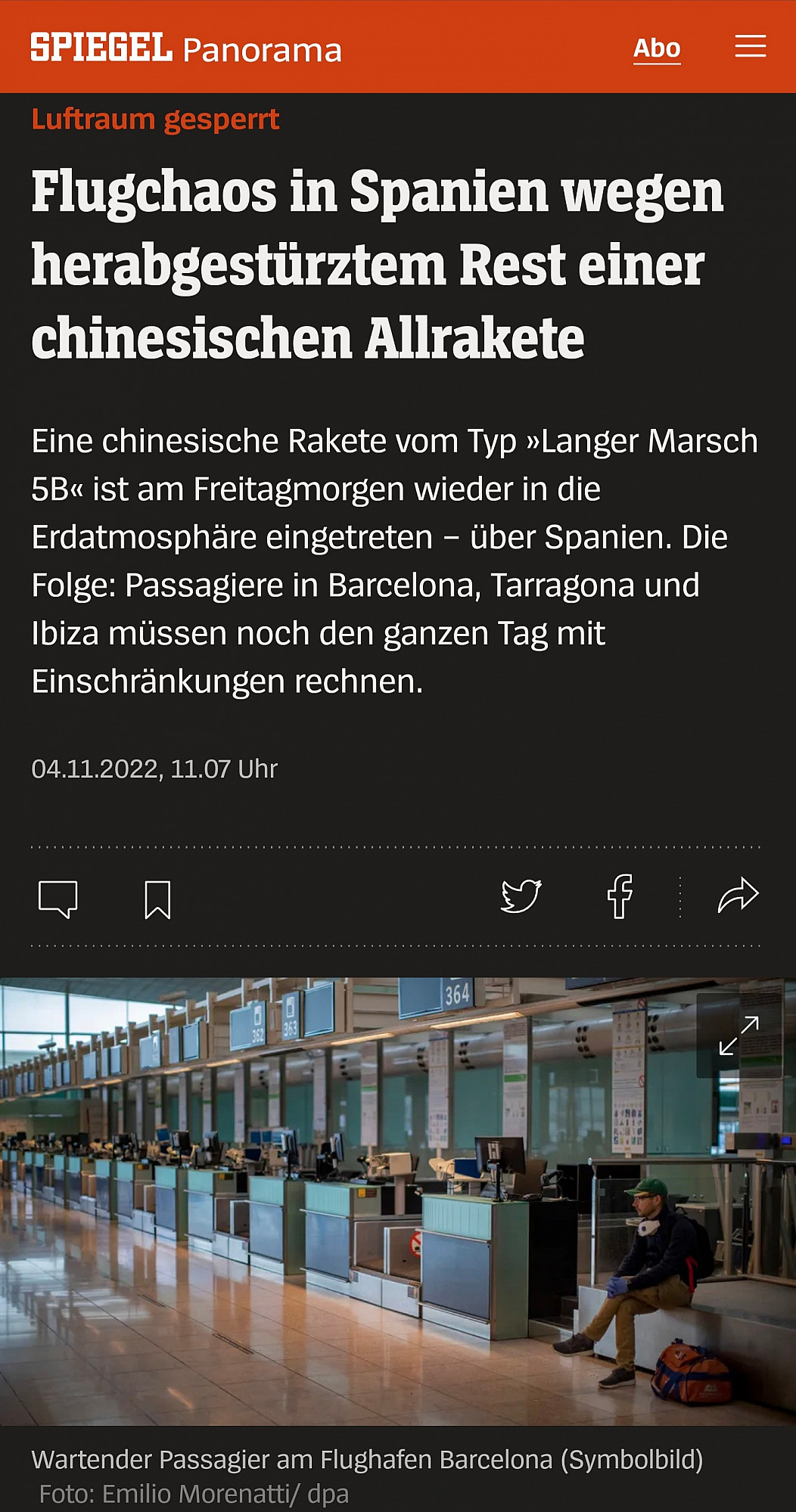Open more share options arrow
This screenshot has width=796, height=1512.
coord(738,896)
